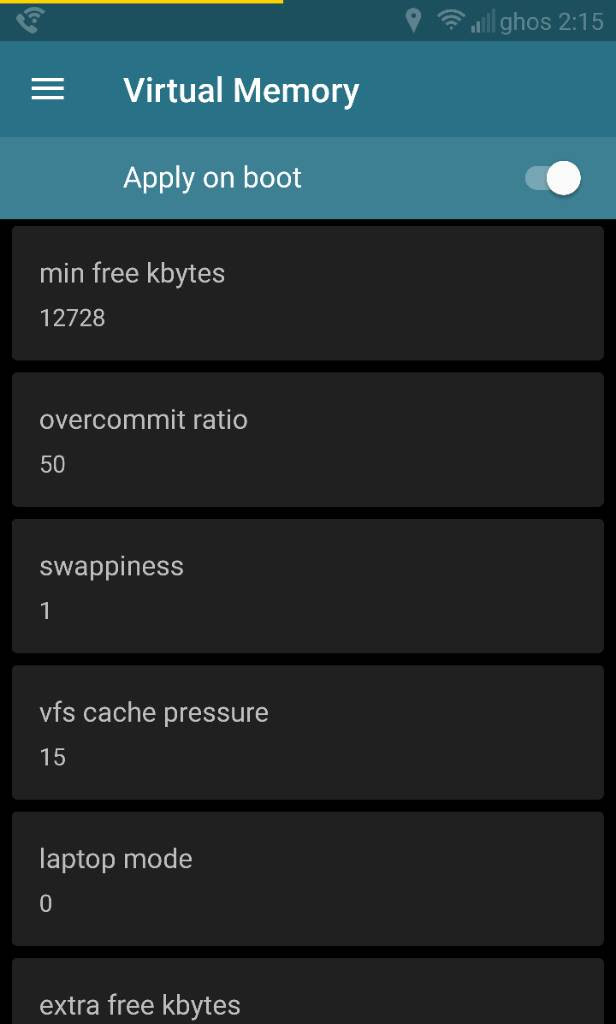Open the hamburger navigation drawer
This screenshot has height=1024, width=616.
tap(48, 89)
